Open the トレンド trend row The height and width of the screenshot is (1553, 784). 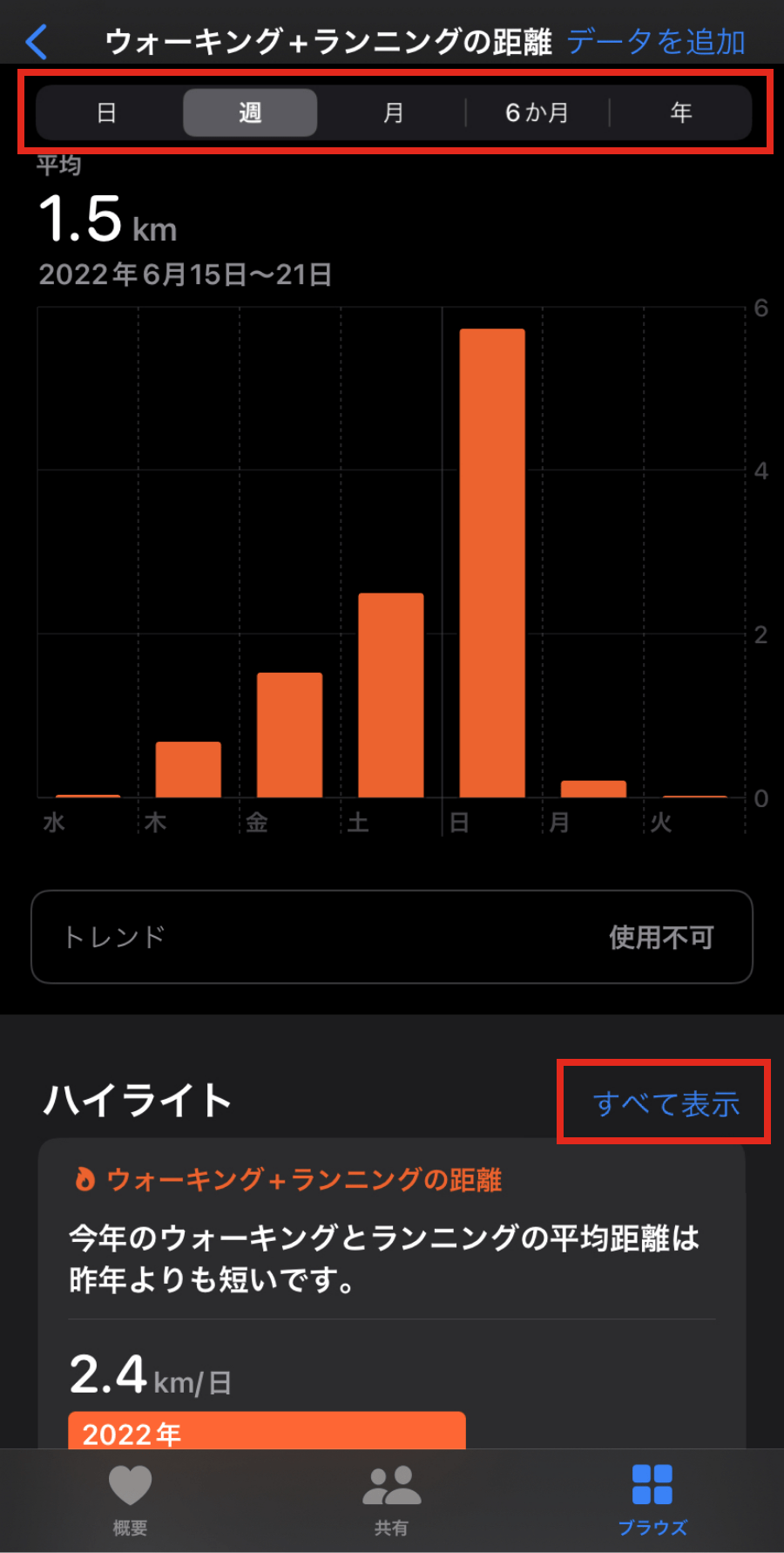[392, 937]
